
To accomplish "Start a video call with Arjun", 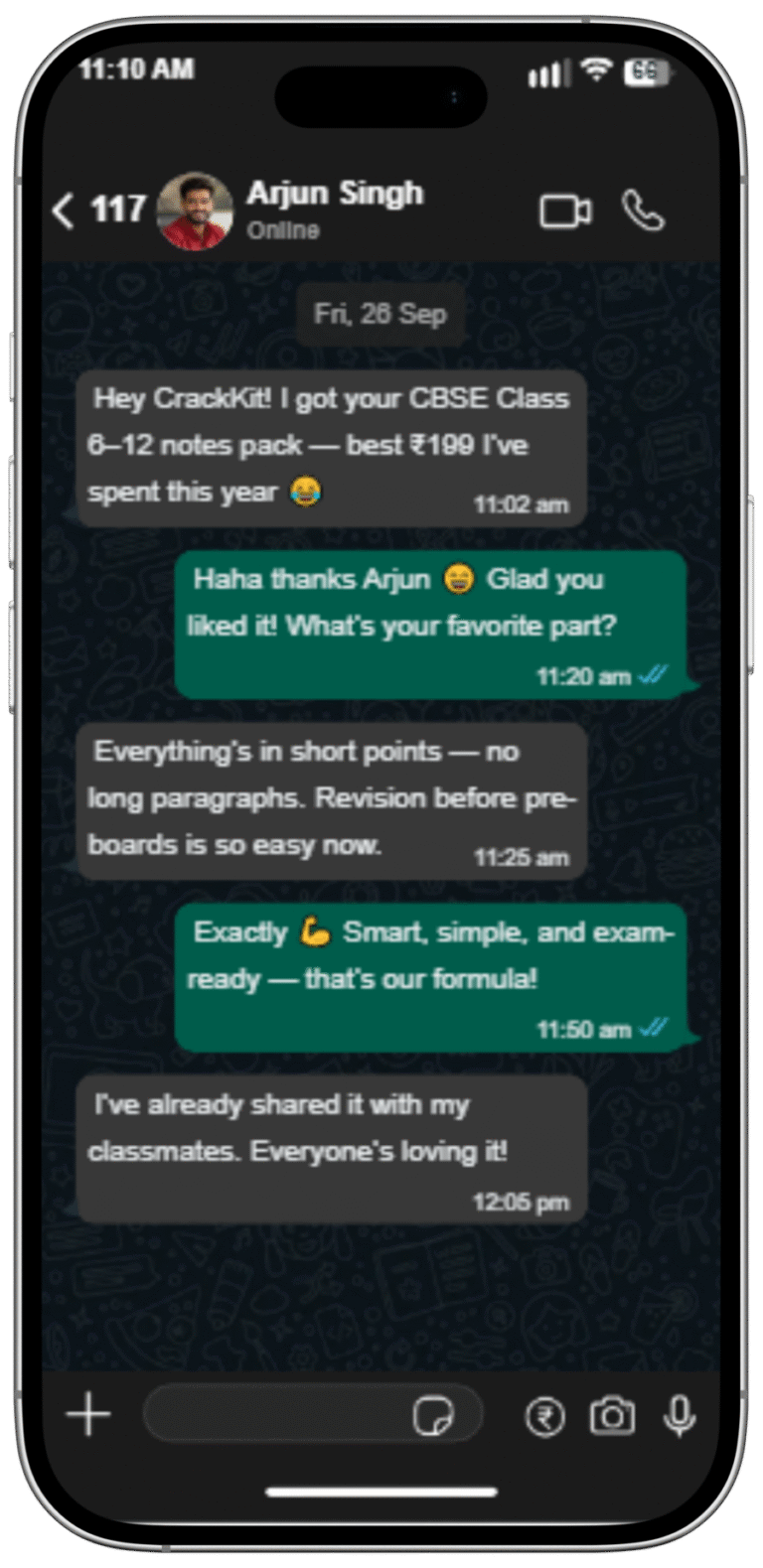I will [x=565, y=212].
